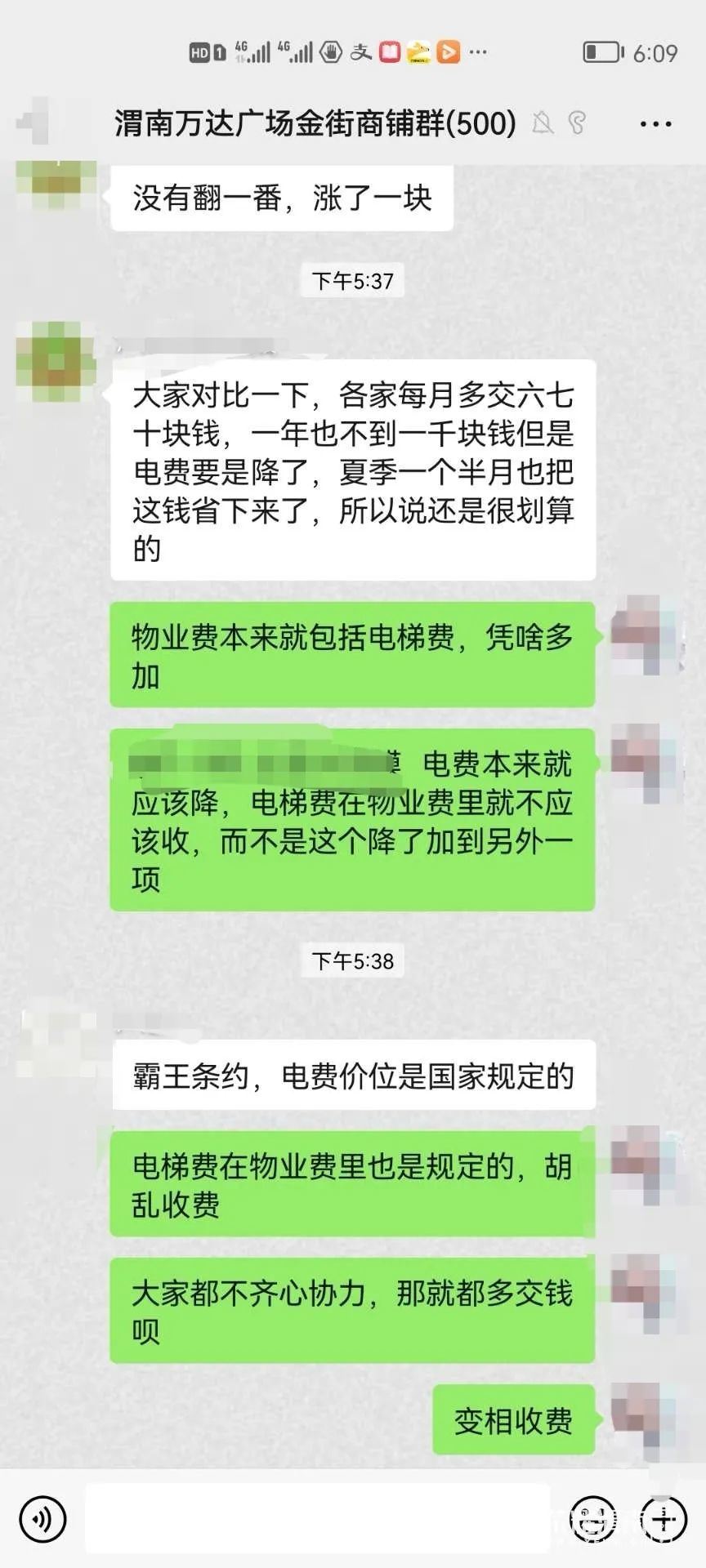Open the plus attachments menu
Viewport: 706px width, 1568px height.
click(664, 1519)
